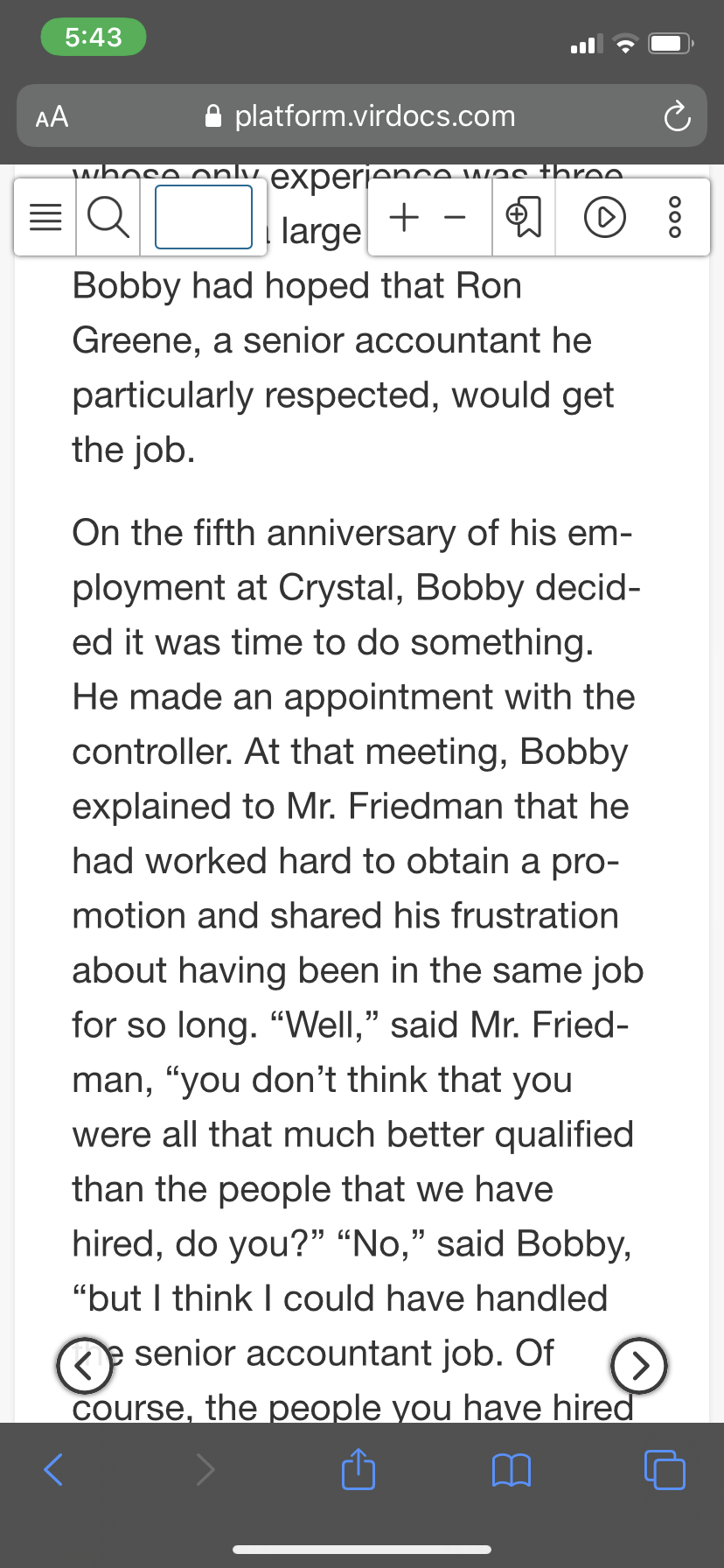Increase text size with the plus button
This screenshot has width=724, height=1568.
coord(403,216)
